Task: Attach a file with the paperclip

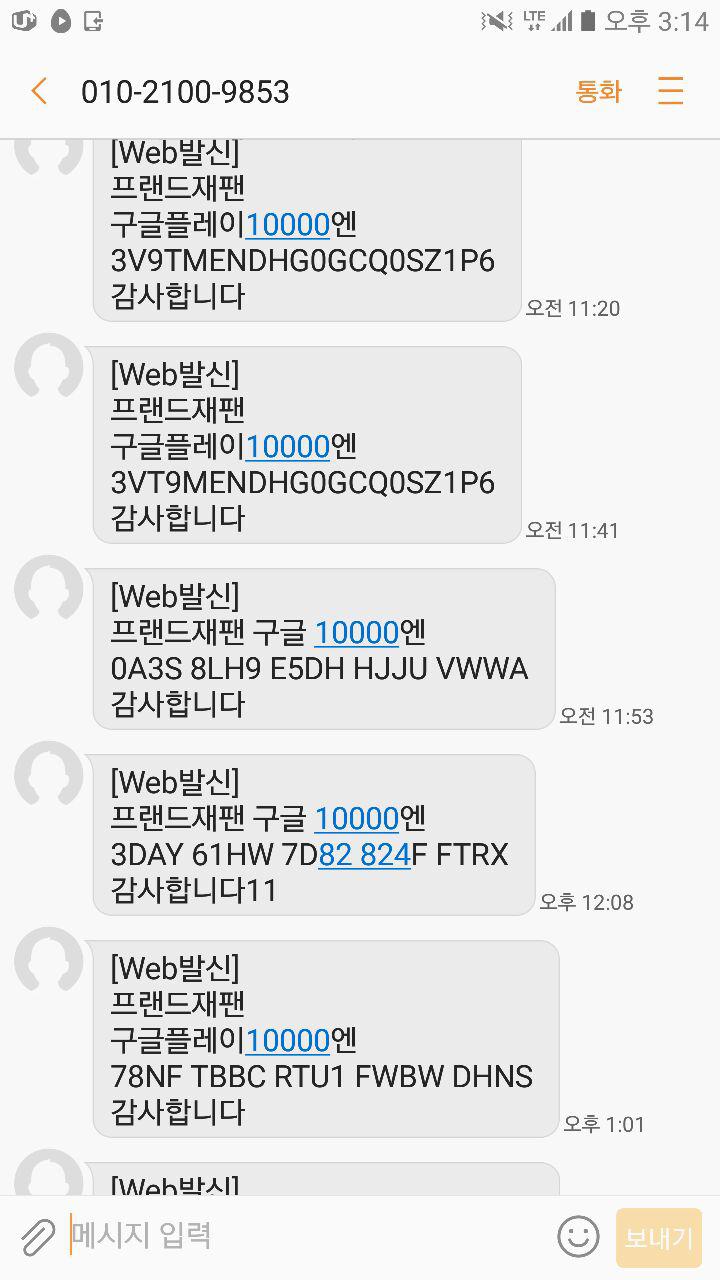Action: [x=38, y=1237]
